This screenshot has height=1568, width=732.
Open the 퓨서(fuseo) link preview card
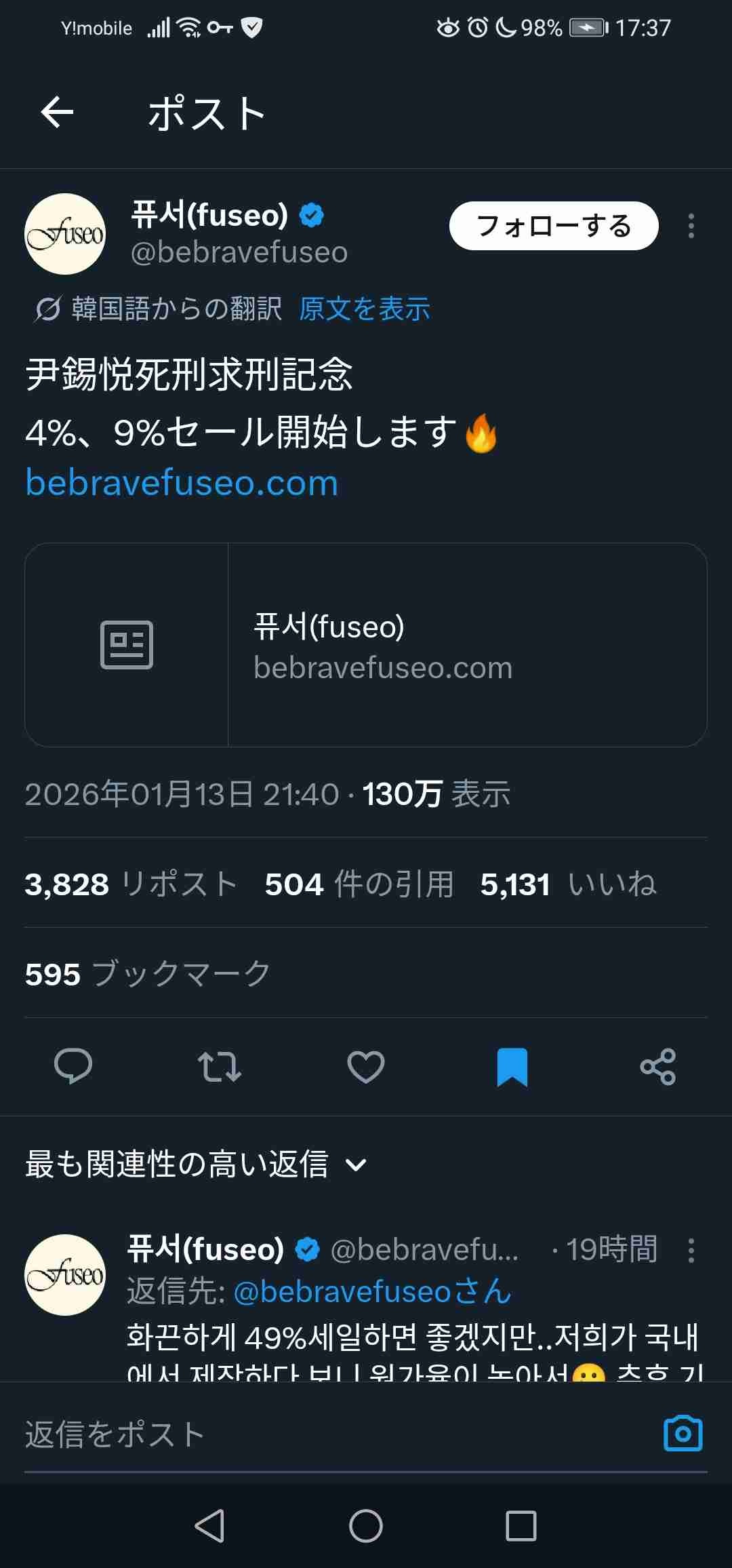[x=366, y=644]
